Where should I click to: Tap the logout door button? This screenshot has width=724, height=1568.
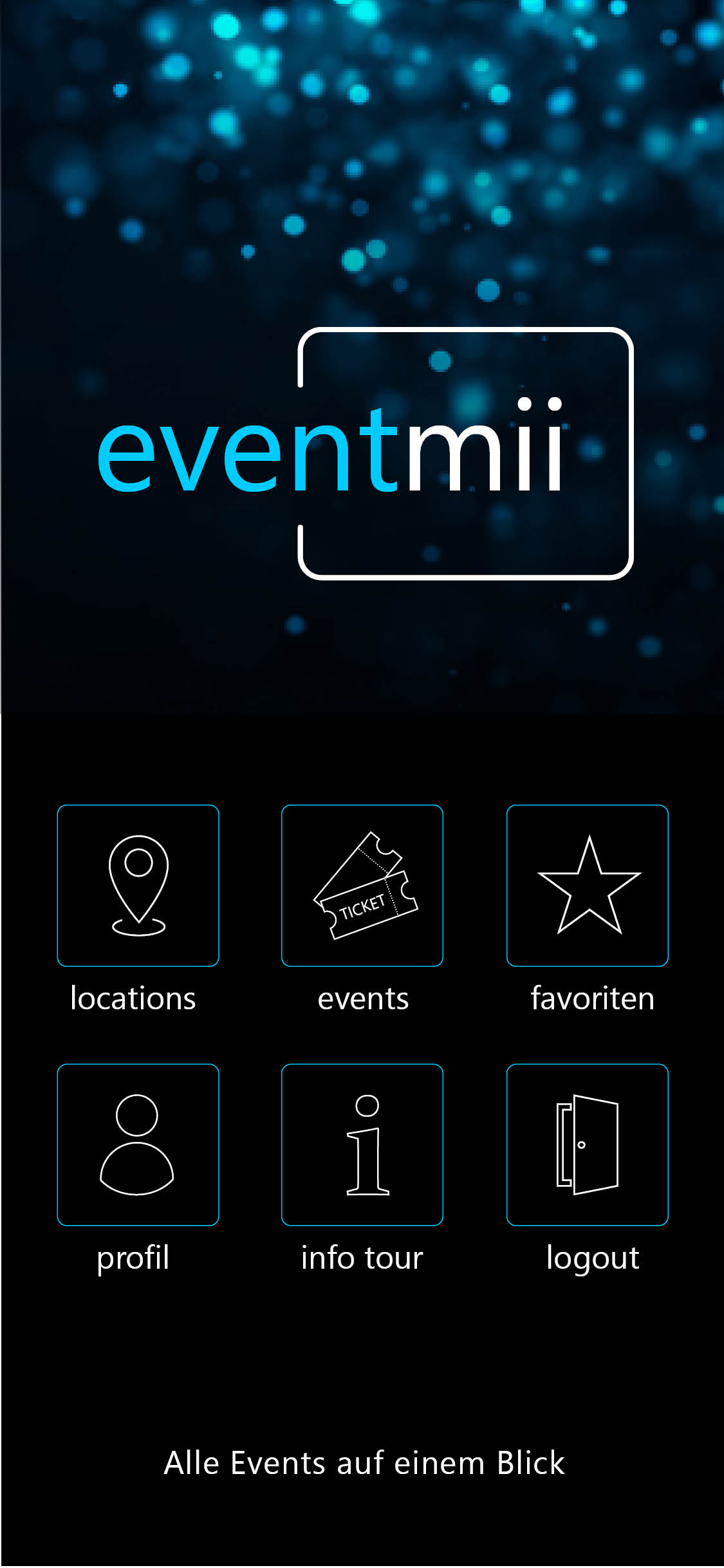(587, 1144)
